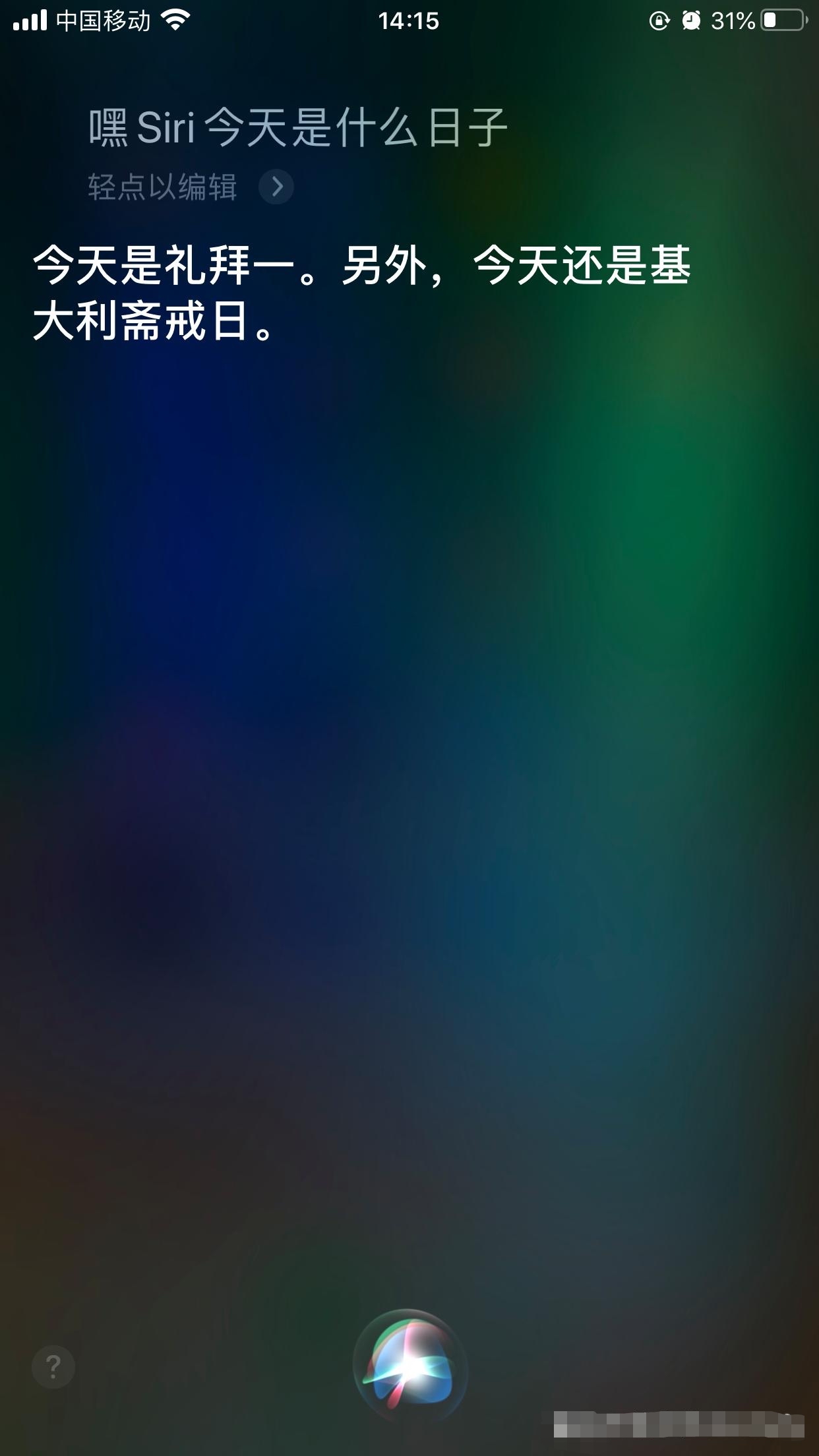Tap the alarm clock status icon

tap(690, 21)
